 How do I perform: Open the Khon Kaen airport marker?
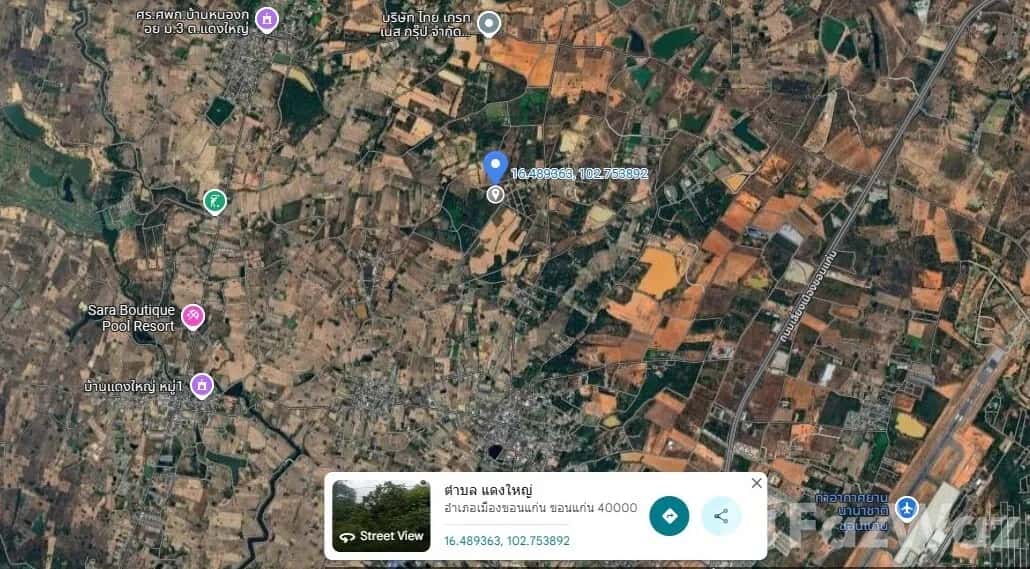(906, 508)
